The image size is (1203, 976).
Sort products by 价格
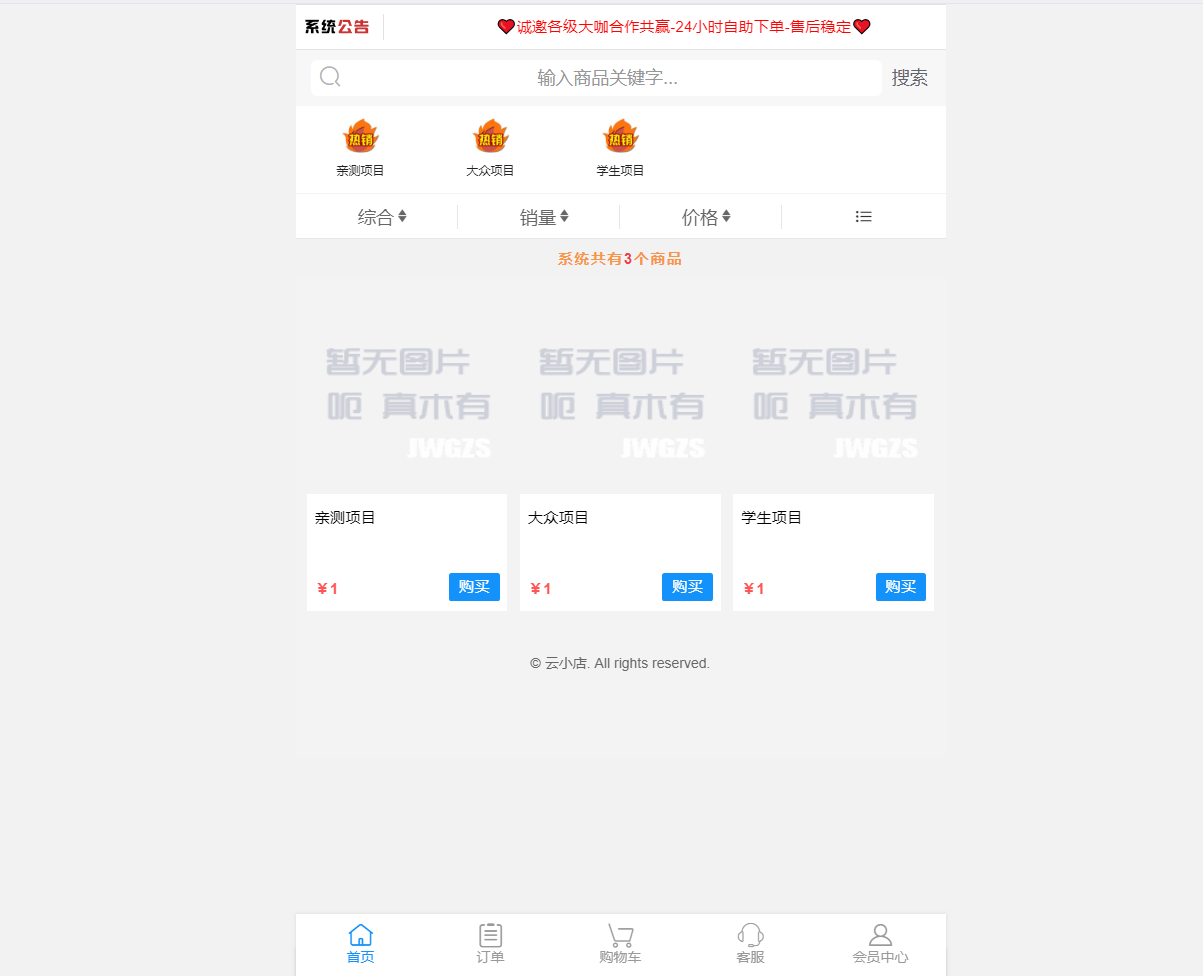tap(706, 217)
